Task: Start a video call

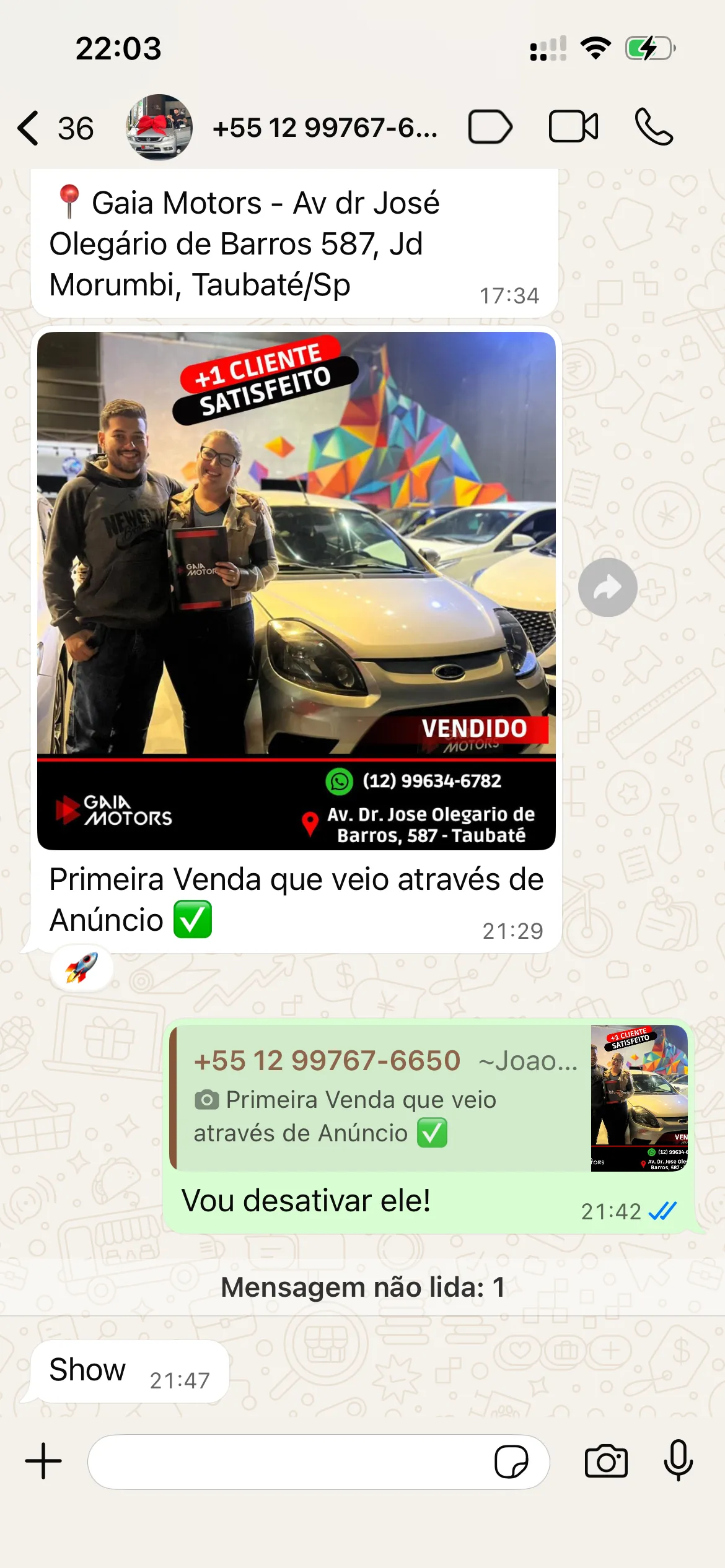Action: [x=573, y=127]
